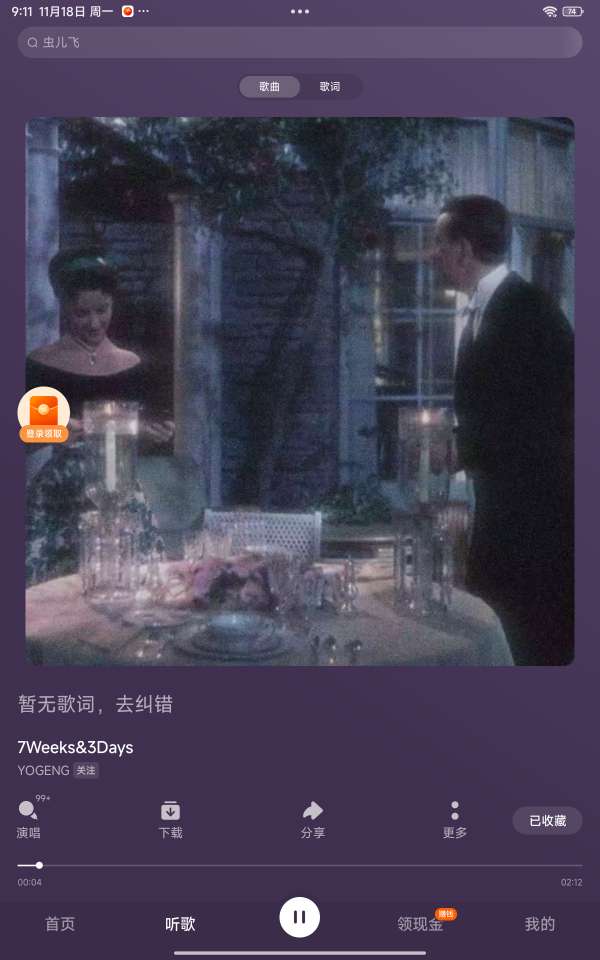Open the 更多 options menu

[455, 819]
